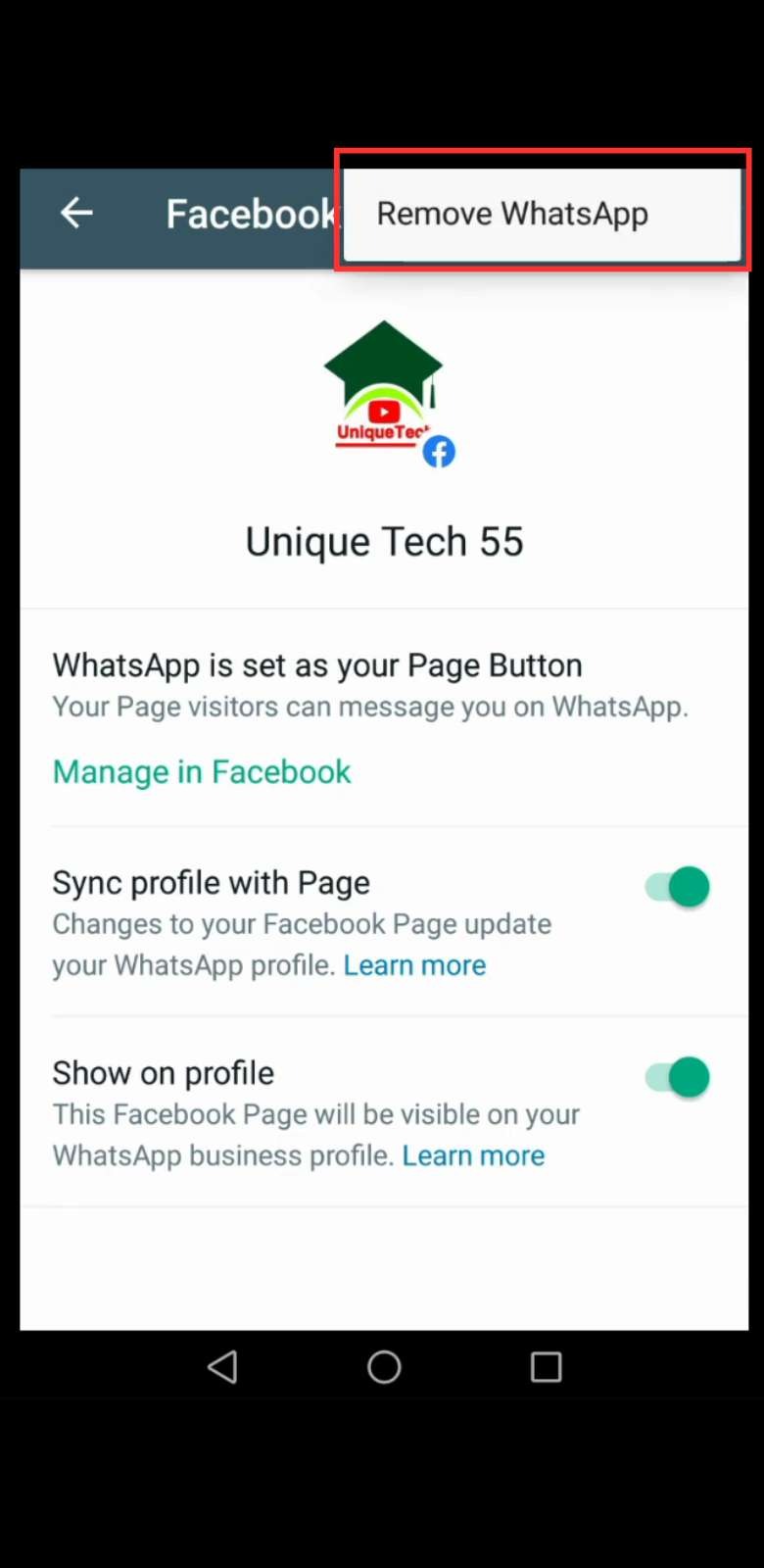764x1568 pixels.
Task: Disable the Show on profile switch
Action: tap(678, 1077)
